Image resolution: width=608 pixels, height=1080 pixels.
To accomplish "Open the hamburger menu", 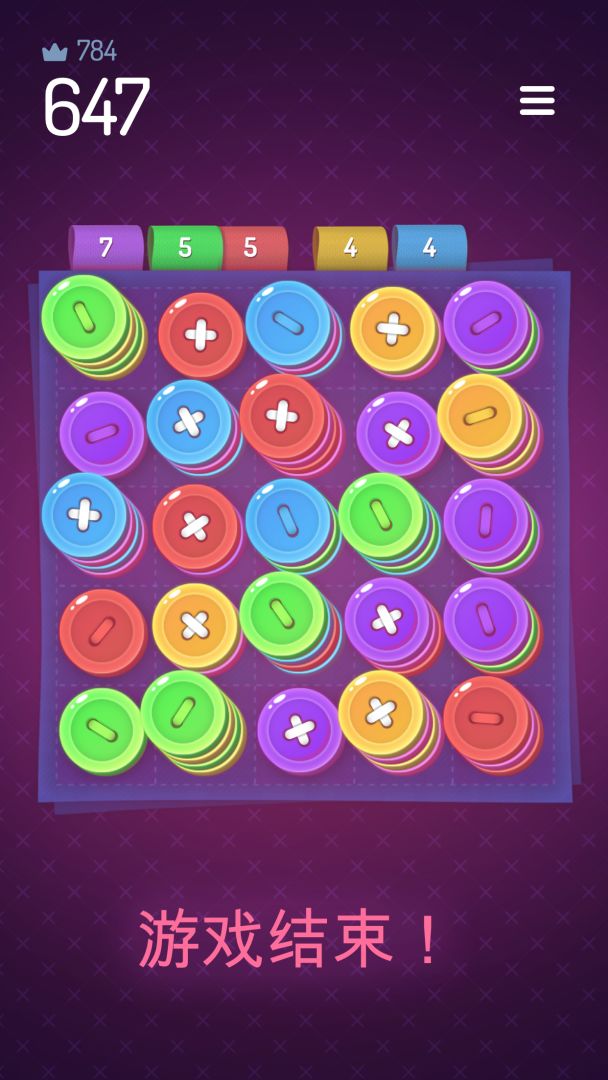I will (537, 100).
